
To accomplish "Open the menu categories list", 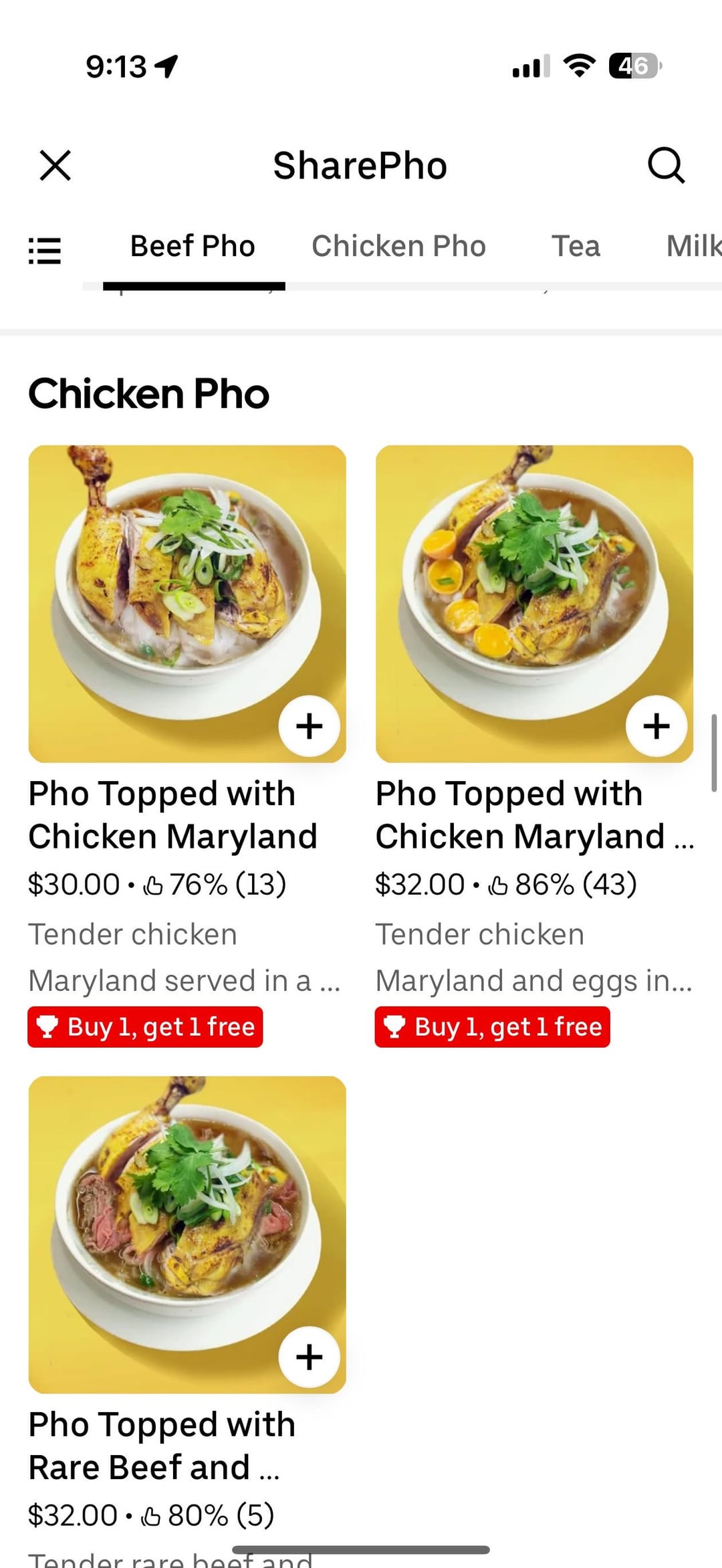I will (x=45, y=250).
